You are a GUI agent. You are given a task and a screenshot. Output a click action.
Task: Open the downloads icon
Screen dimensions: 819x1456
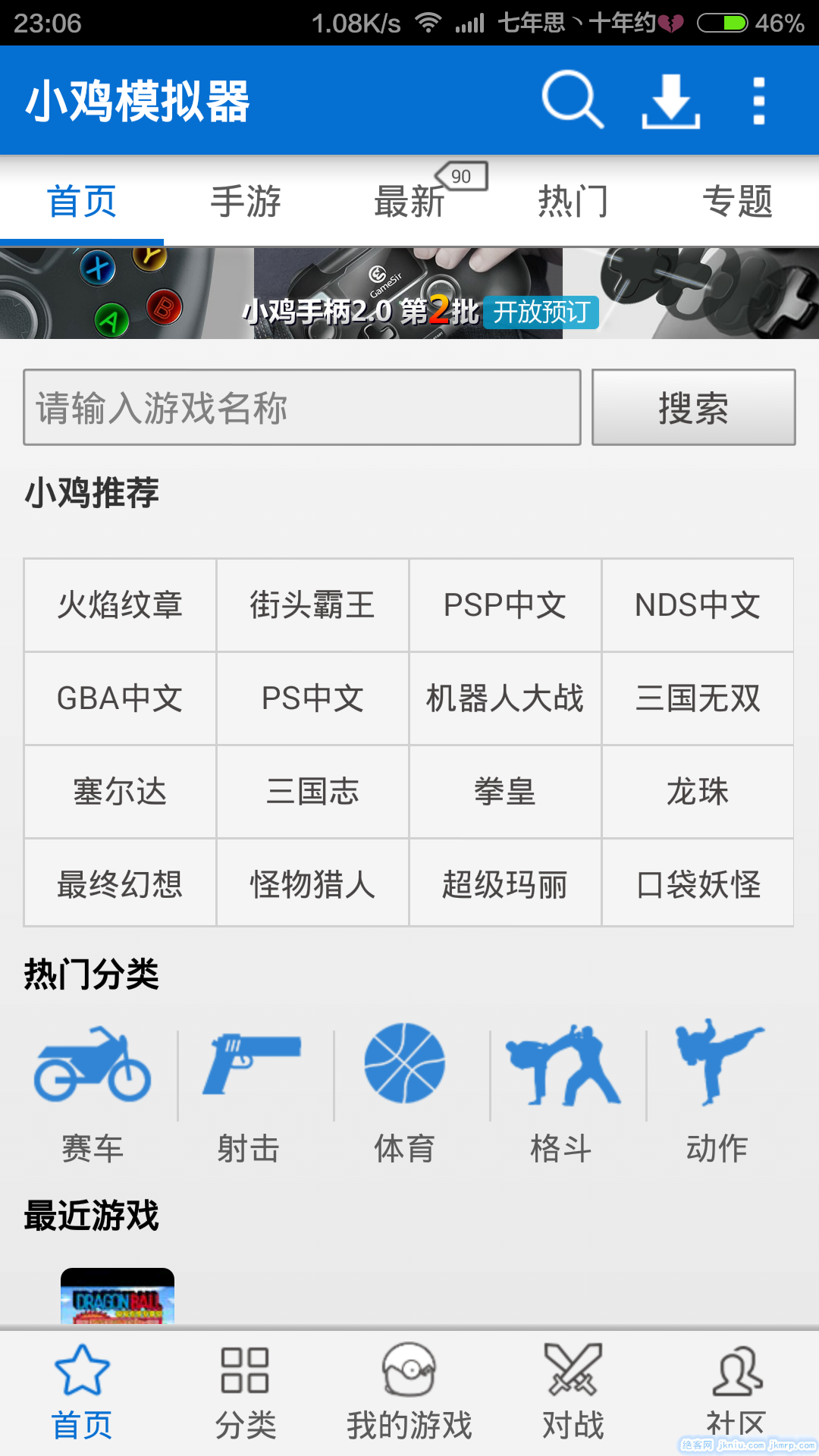[670, 100]
